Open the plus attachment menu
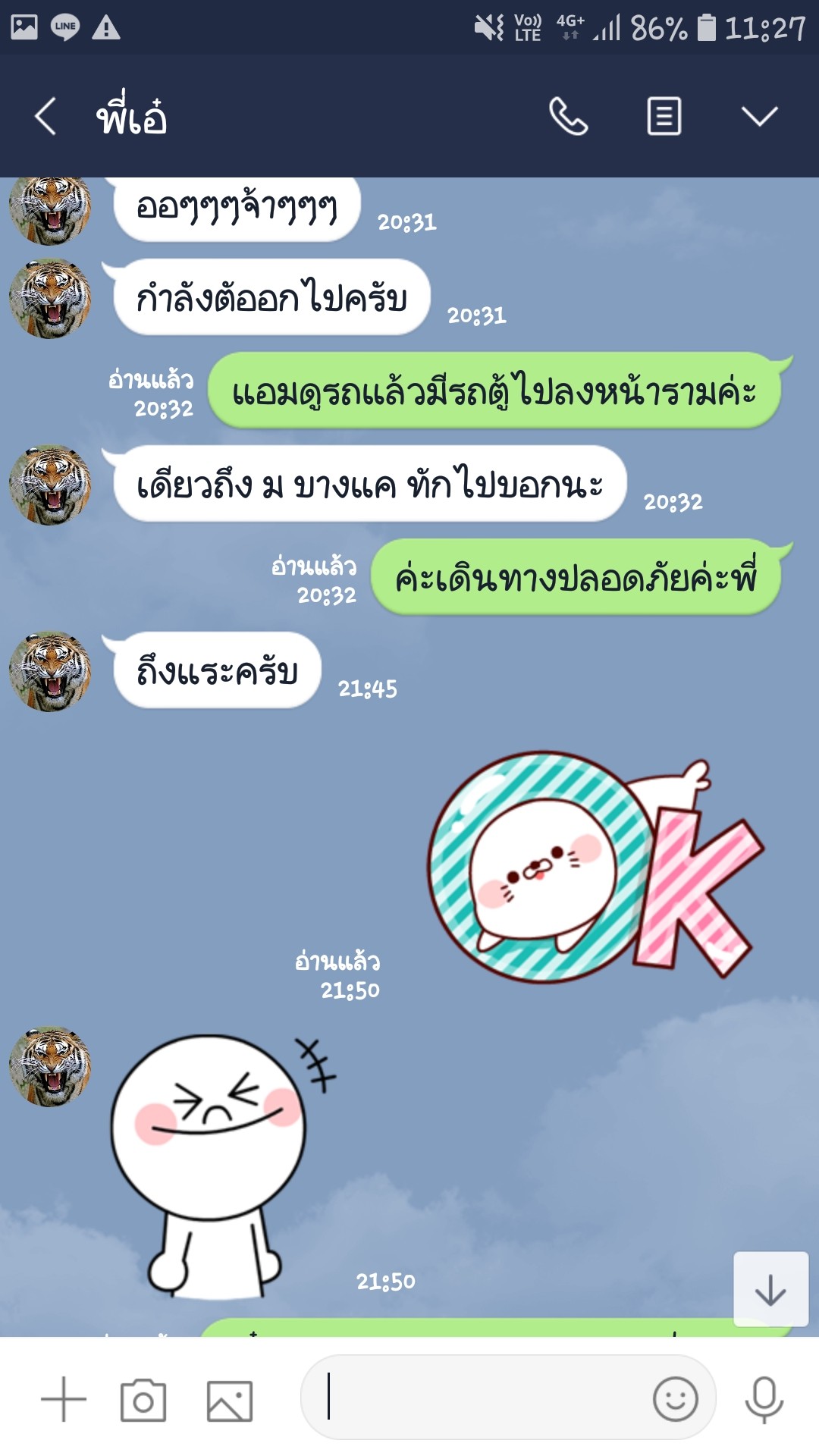The width and height of the screenshot is (819, 1456). click(64, 1399)
